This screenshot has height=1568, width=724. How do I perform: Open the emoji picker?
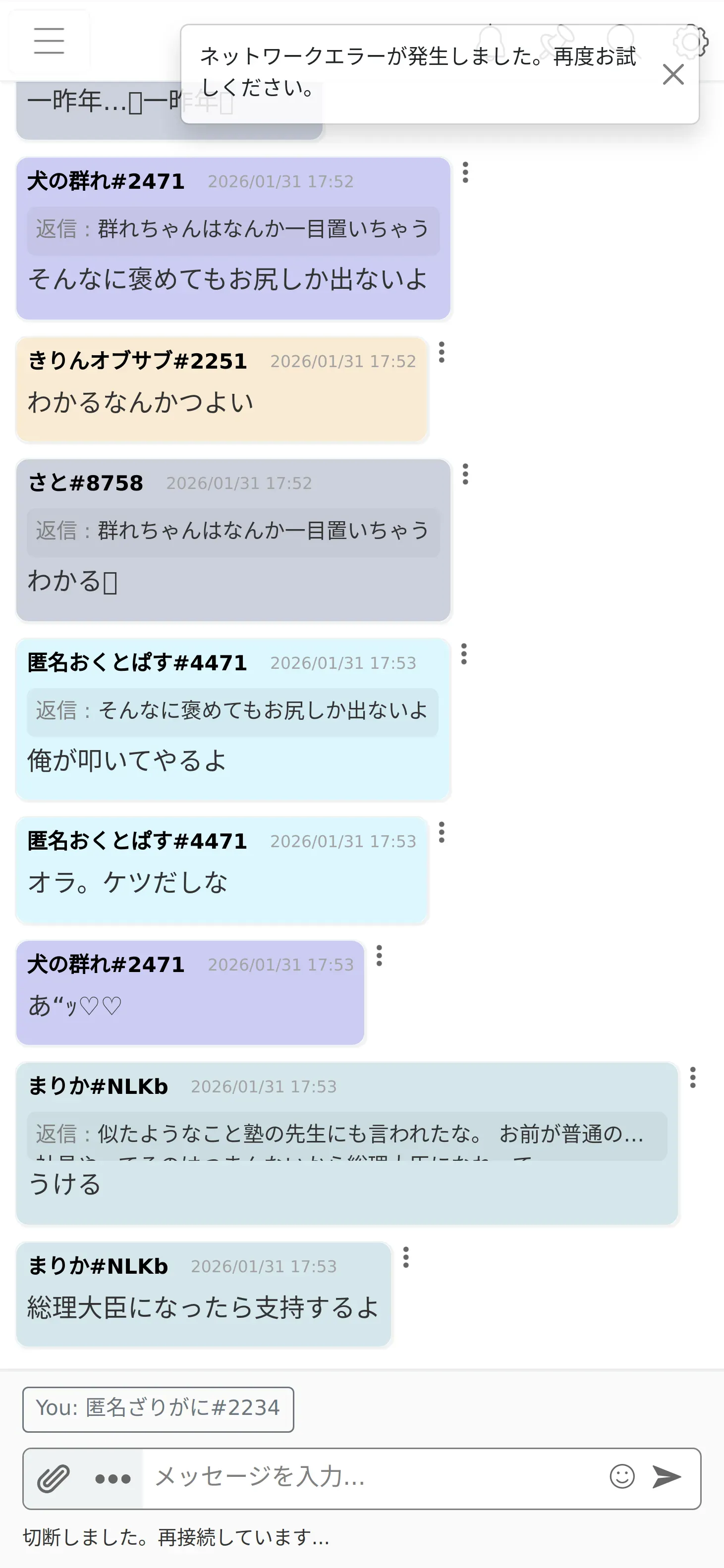pyautogui.click(x=622, y=1477)
